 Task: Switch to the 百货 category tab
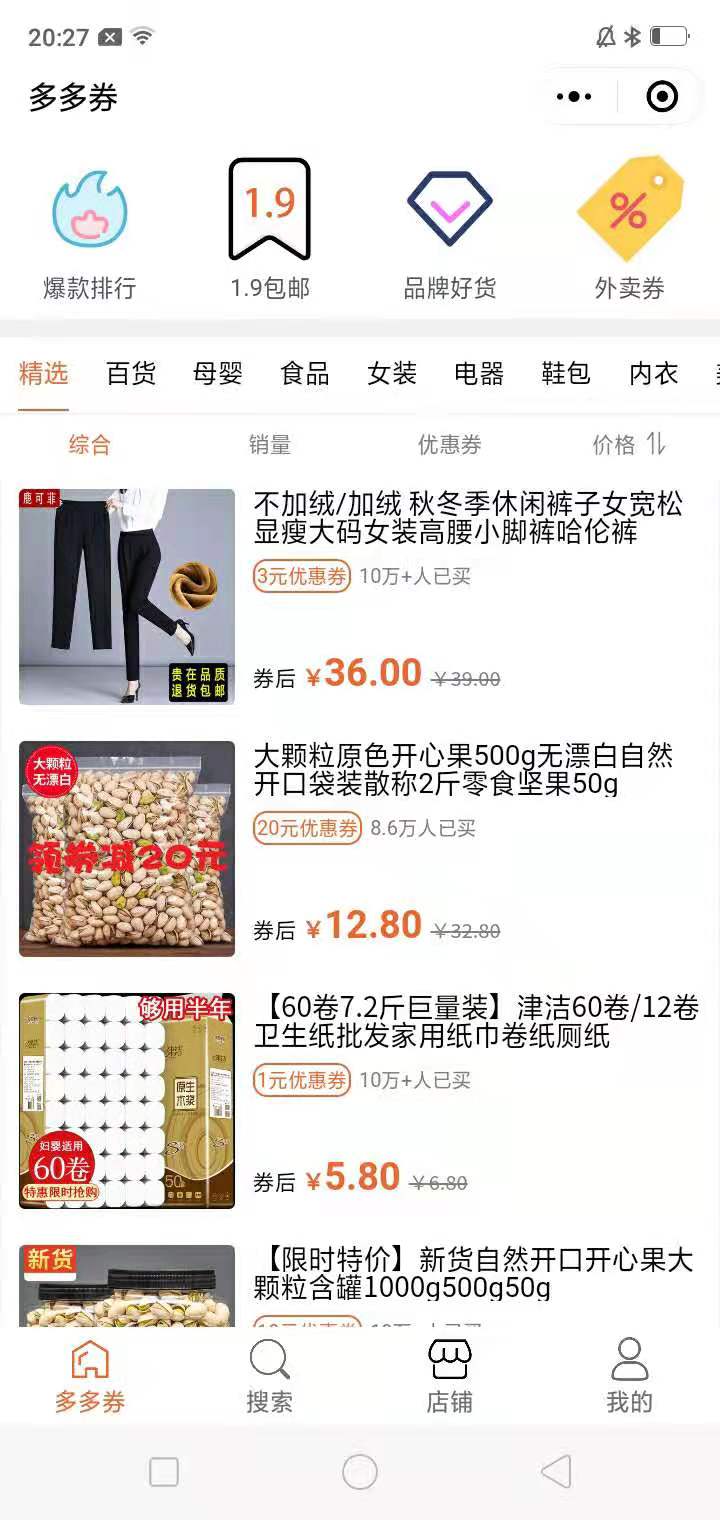[x=131, y=374]
